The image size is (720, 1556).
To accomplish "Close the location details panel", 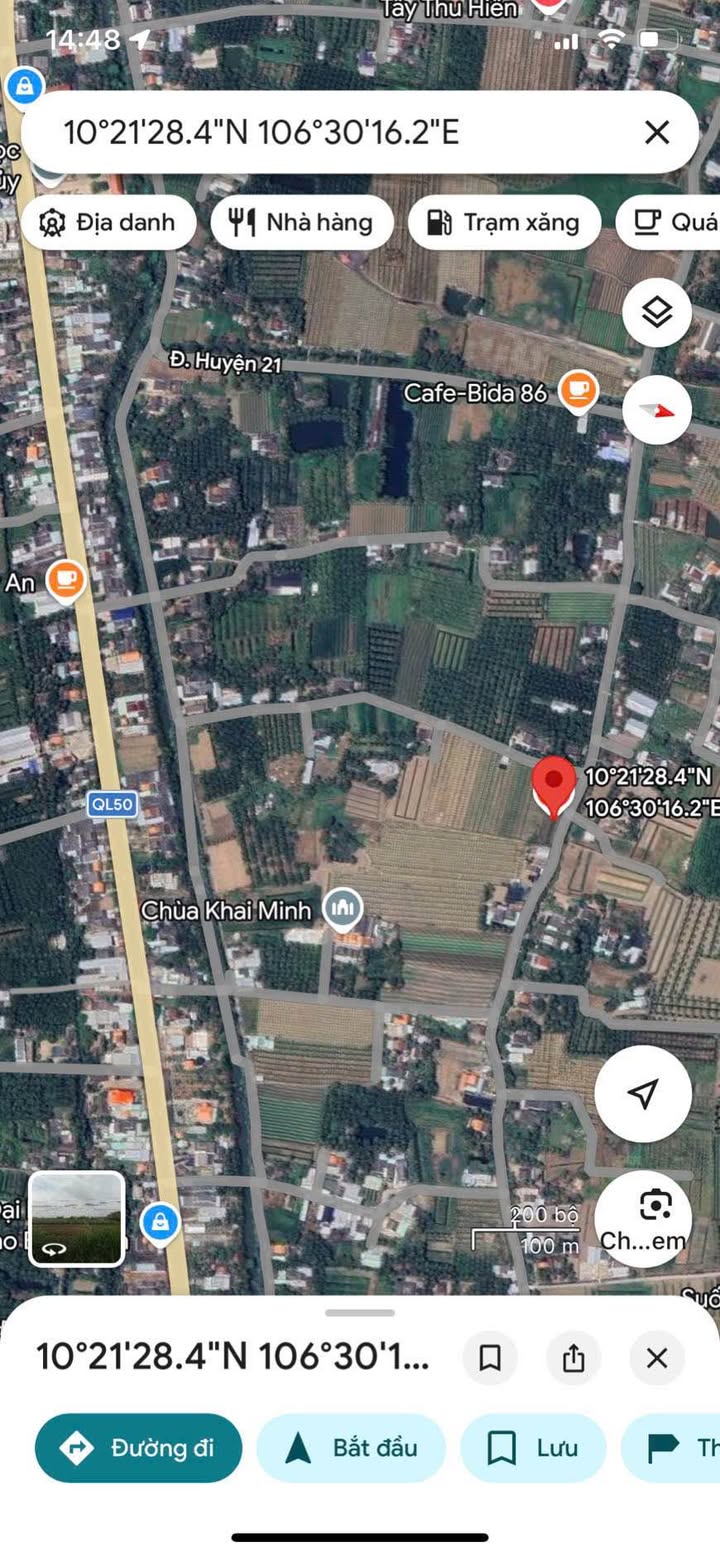I will (656, 1357).
